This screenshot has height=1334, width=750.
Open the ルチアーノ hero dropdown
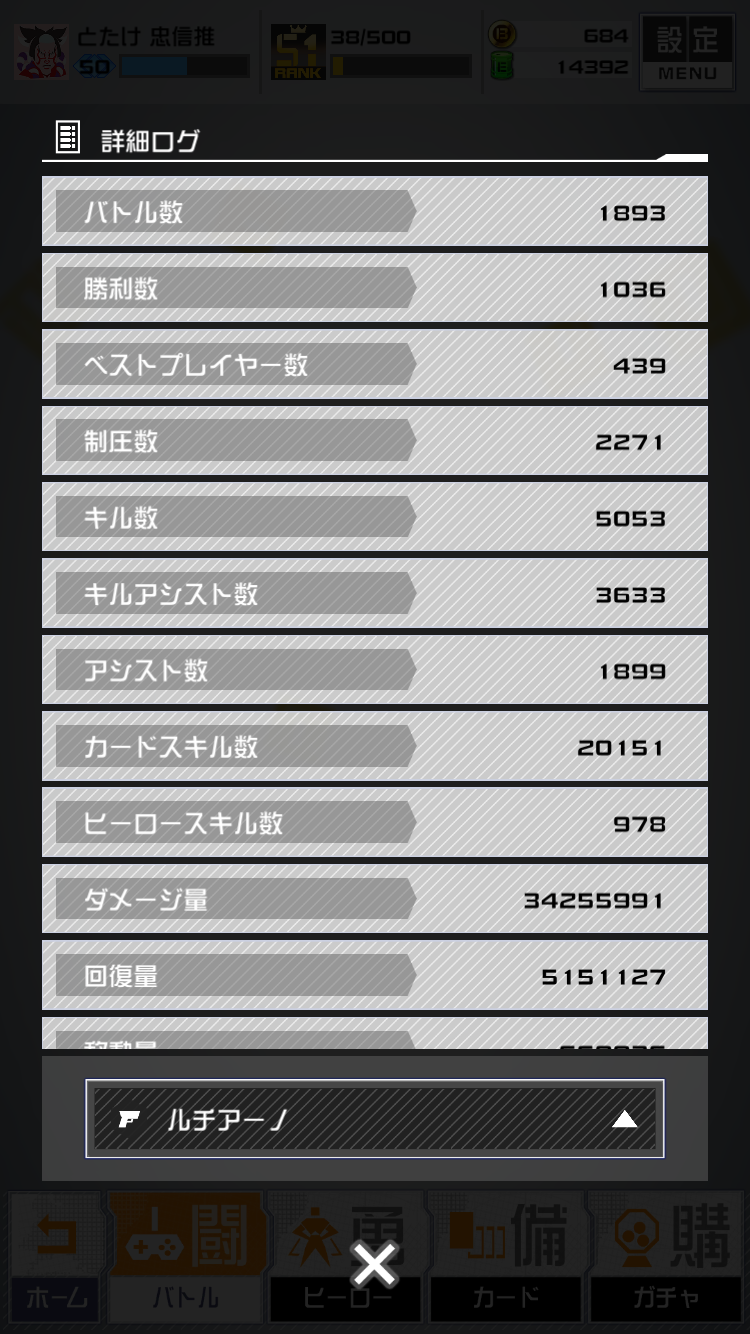click(x=375, y=1119)
